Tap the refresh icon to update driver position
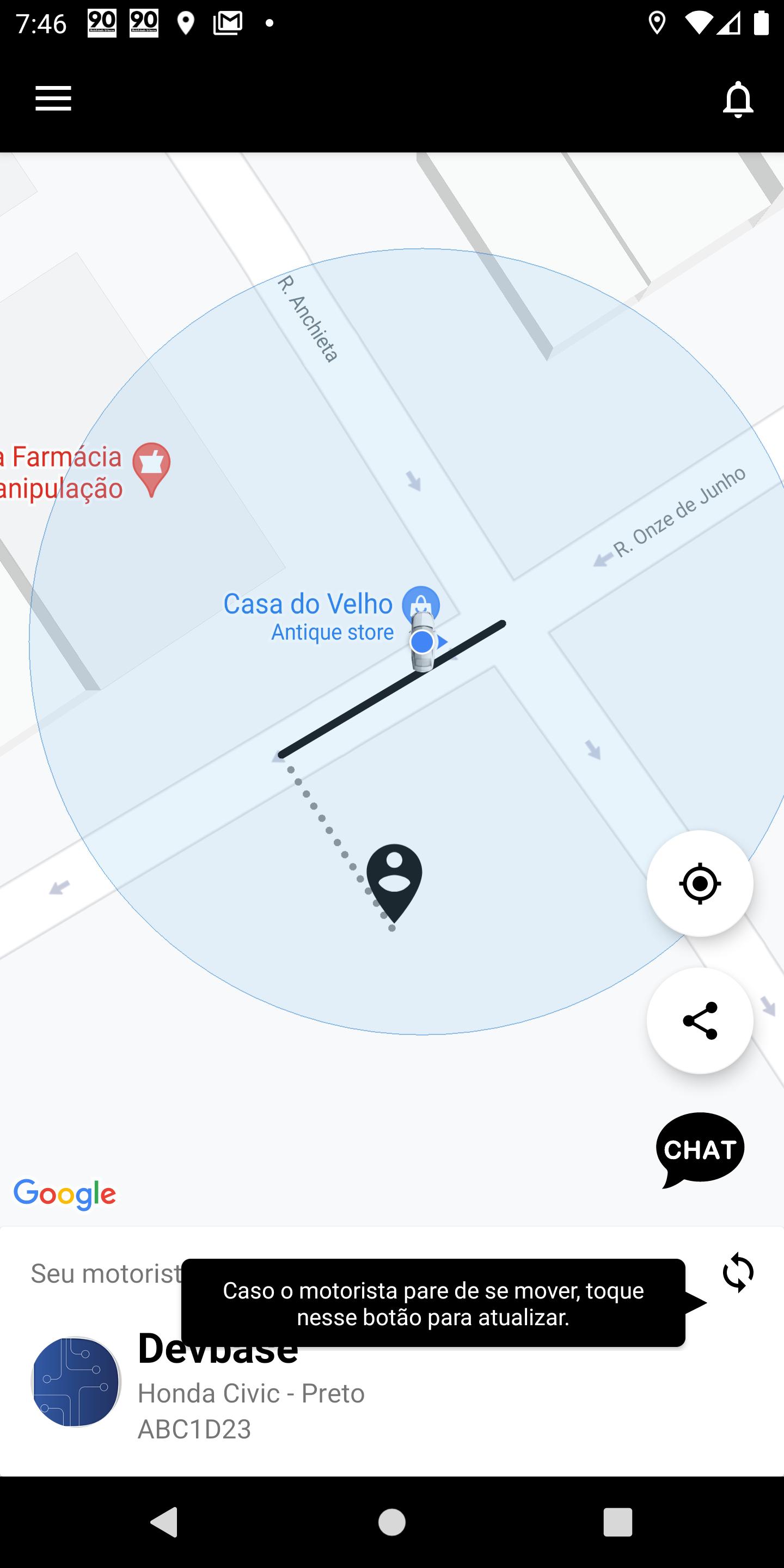The width and height of the screenshot is (784, 1568). pos(738,1272)
